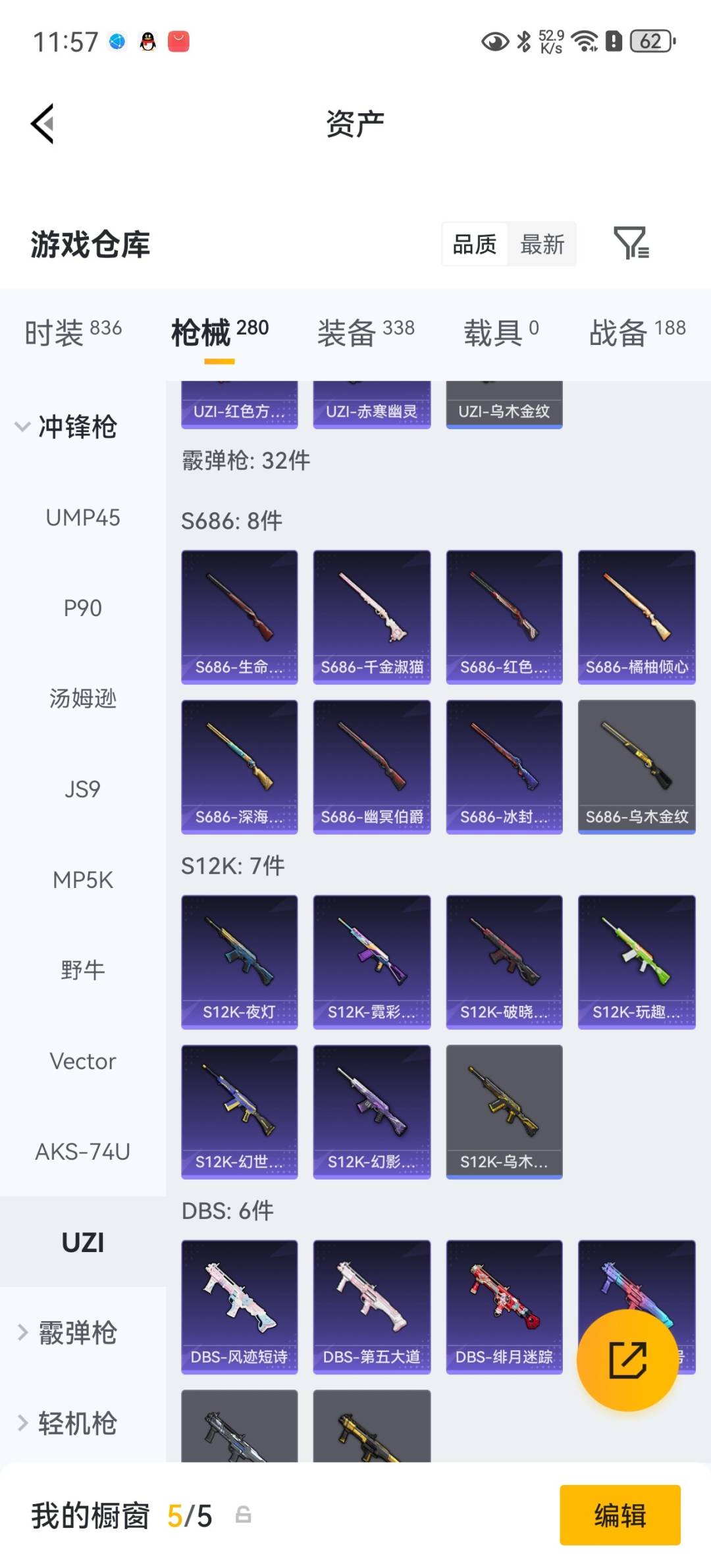Screen dimensions: 711x1568
Task: Enable 品质 sorting mode
Action: (x=475, y=244)
